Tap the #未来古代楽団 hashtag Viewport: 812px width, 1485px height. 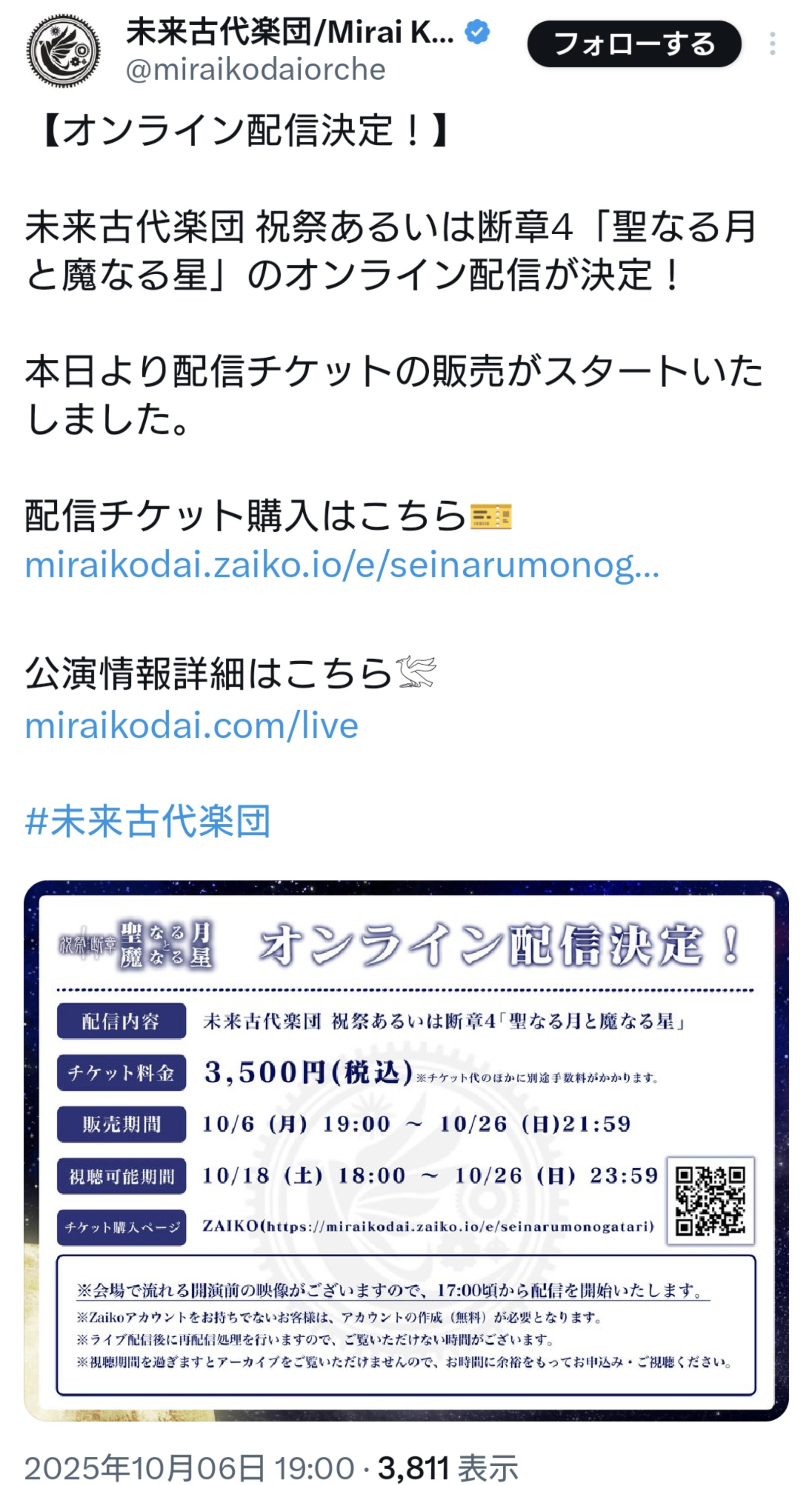[x=148, y=821]
